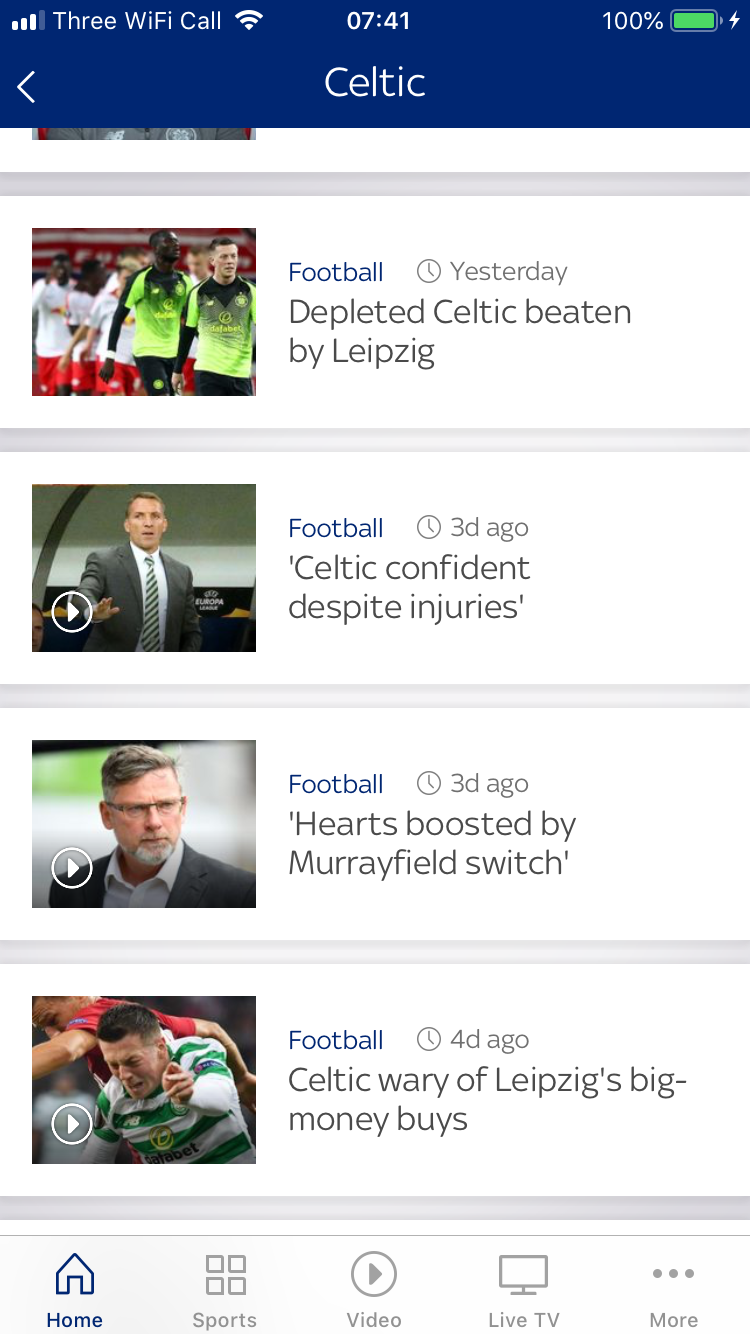Switch to the Home tab

[75, 1290]
